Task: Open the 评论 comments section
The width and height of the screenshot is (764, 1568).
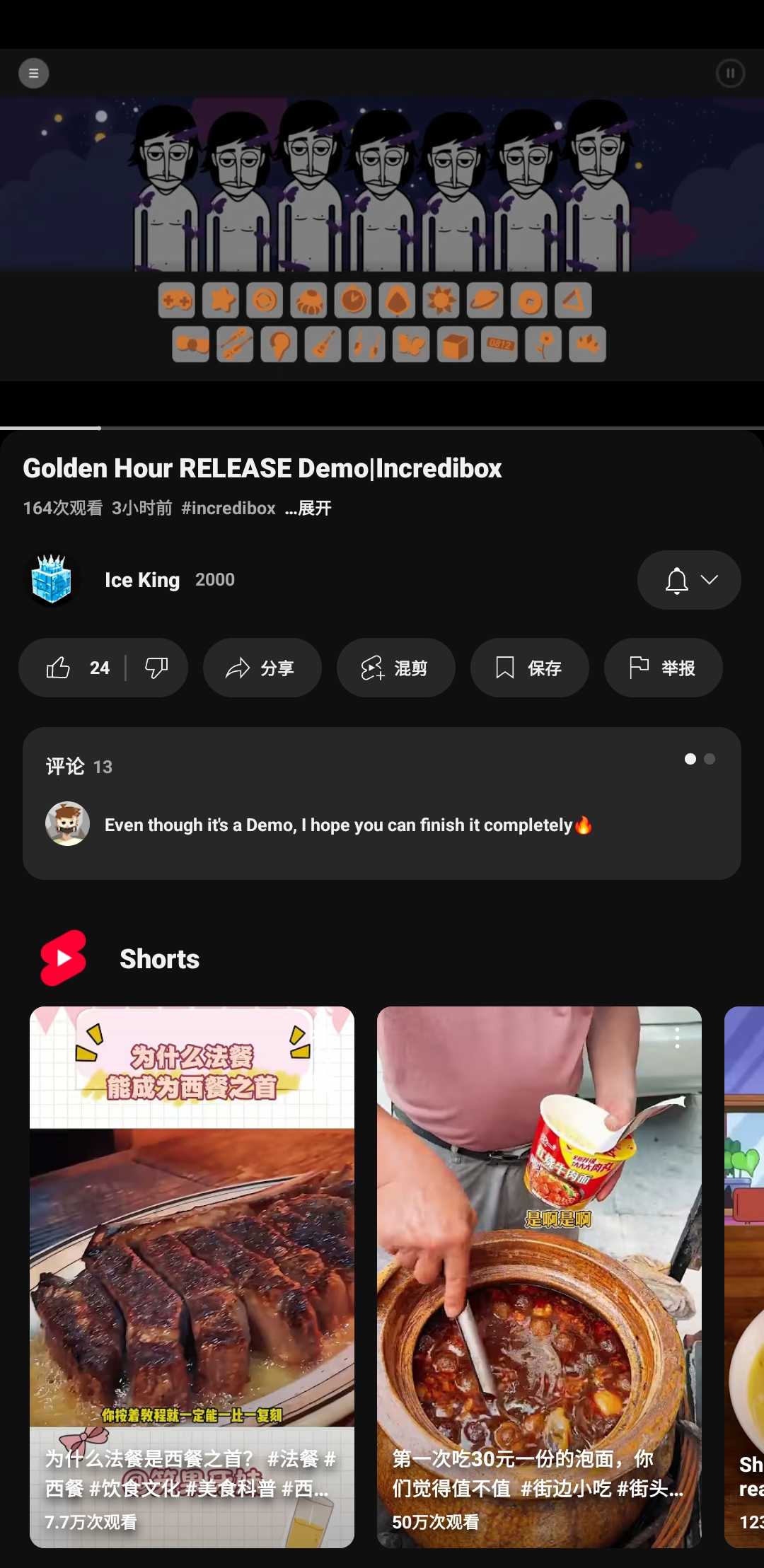Action: tap(381, 803)
